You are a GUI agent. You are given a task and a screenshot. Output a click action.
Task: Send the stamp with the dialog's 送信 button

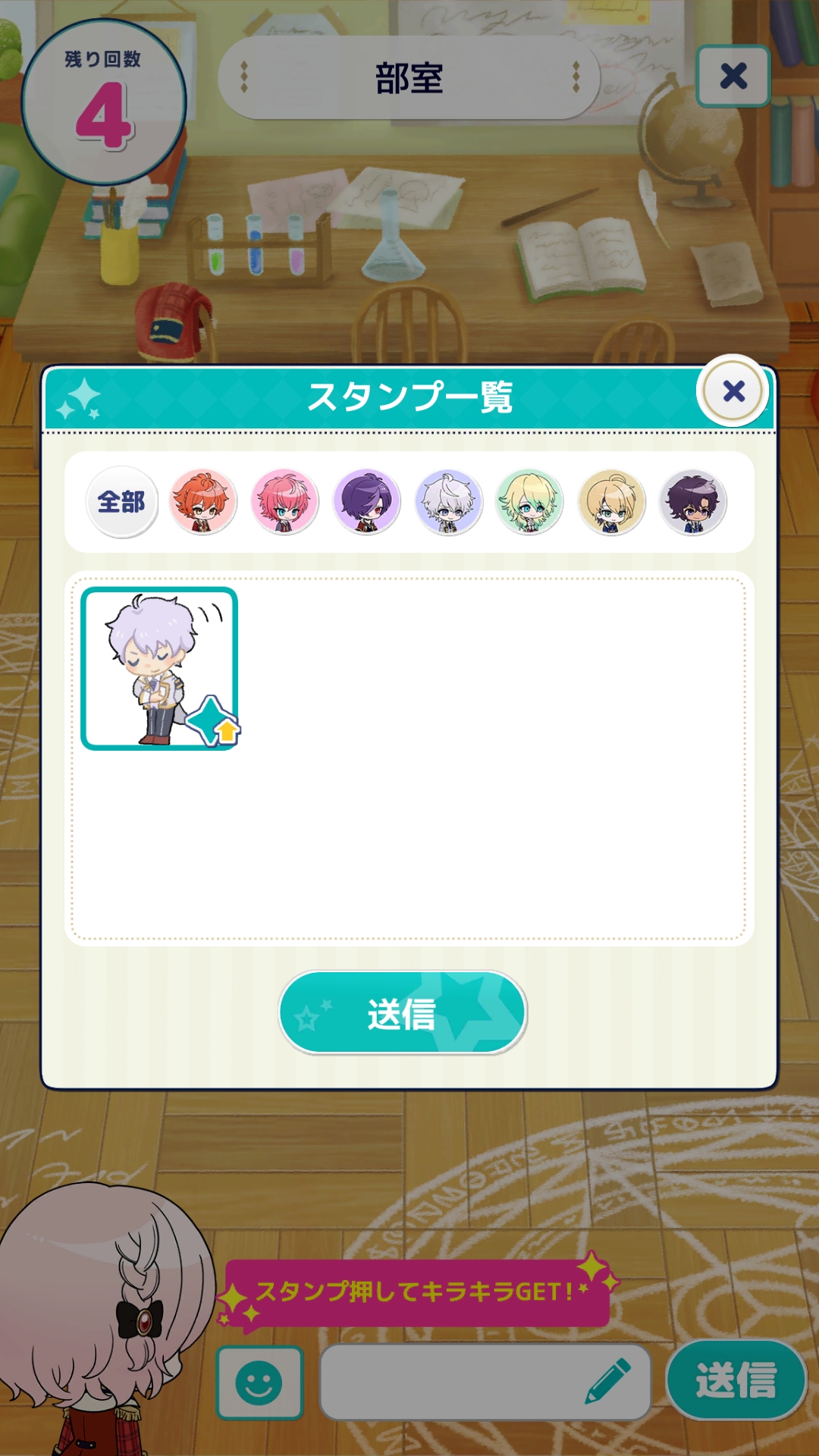(x=403, y=1013)
